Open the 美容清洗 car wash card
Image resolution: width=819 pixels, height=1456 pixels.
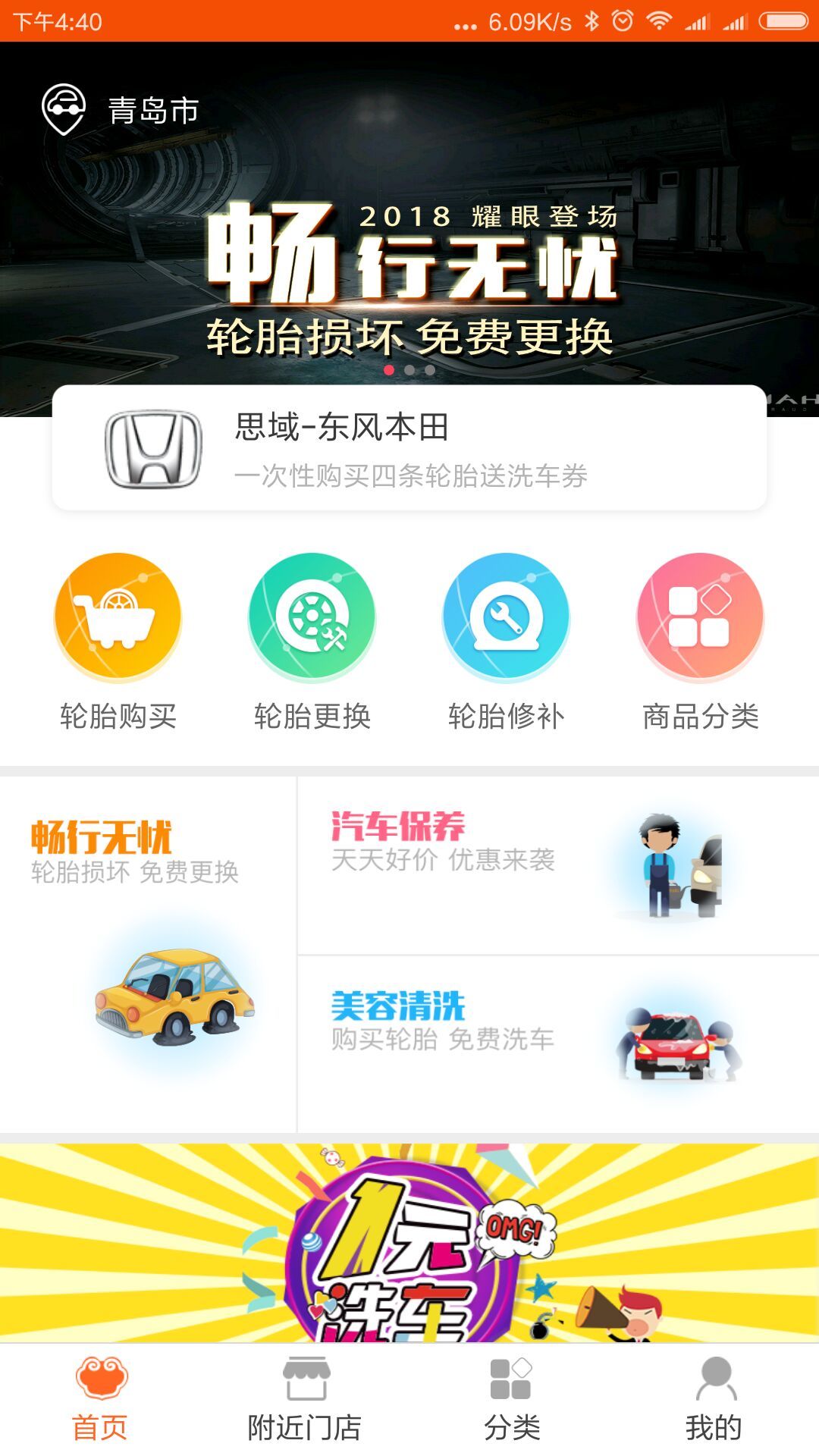[558, 1044]
